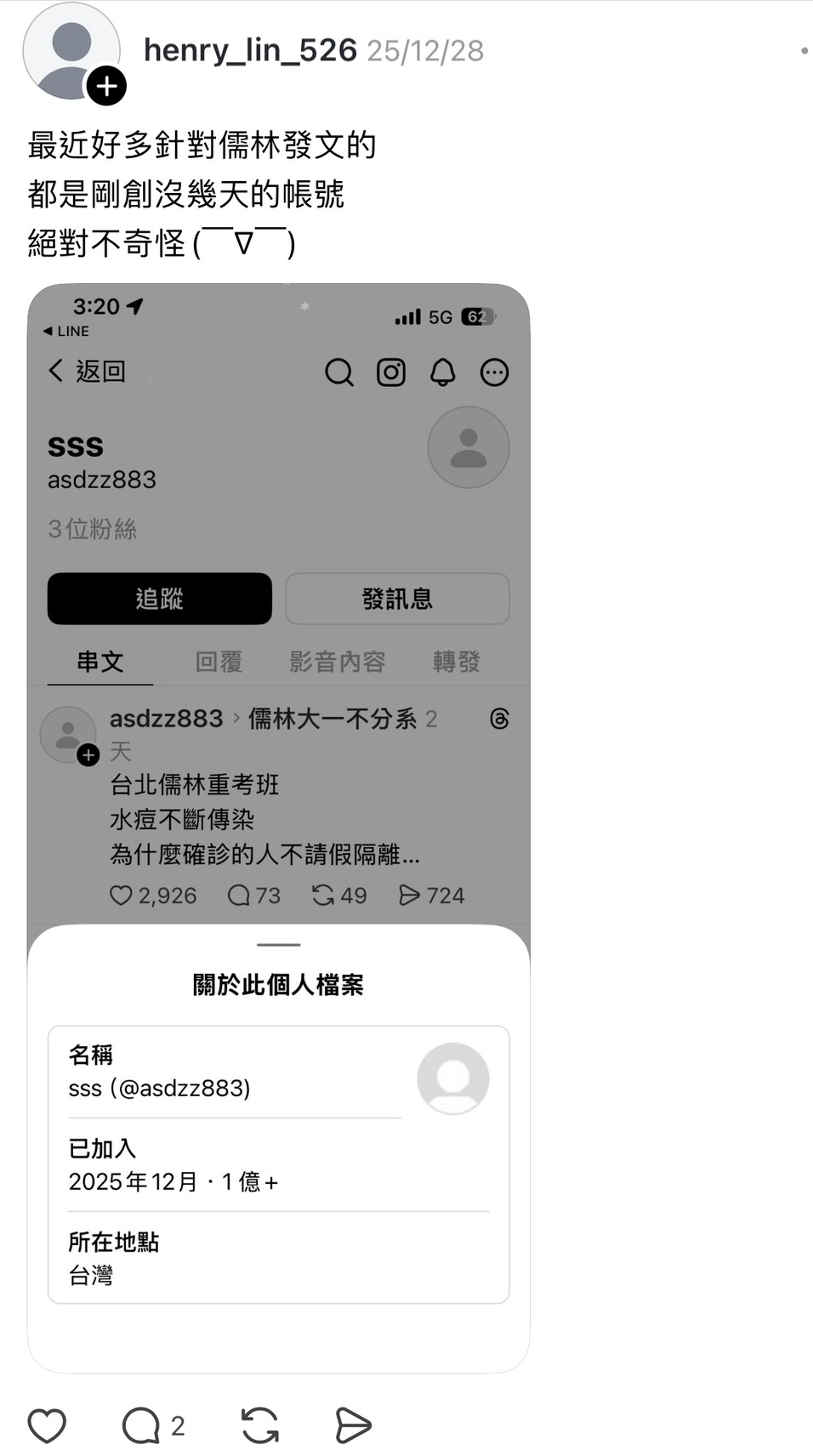Viewport: 813px width, 1456px height.
Task: Select the 影音內容 tab
Action: [x=338, y=662]
